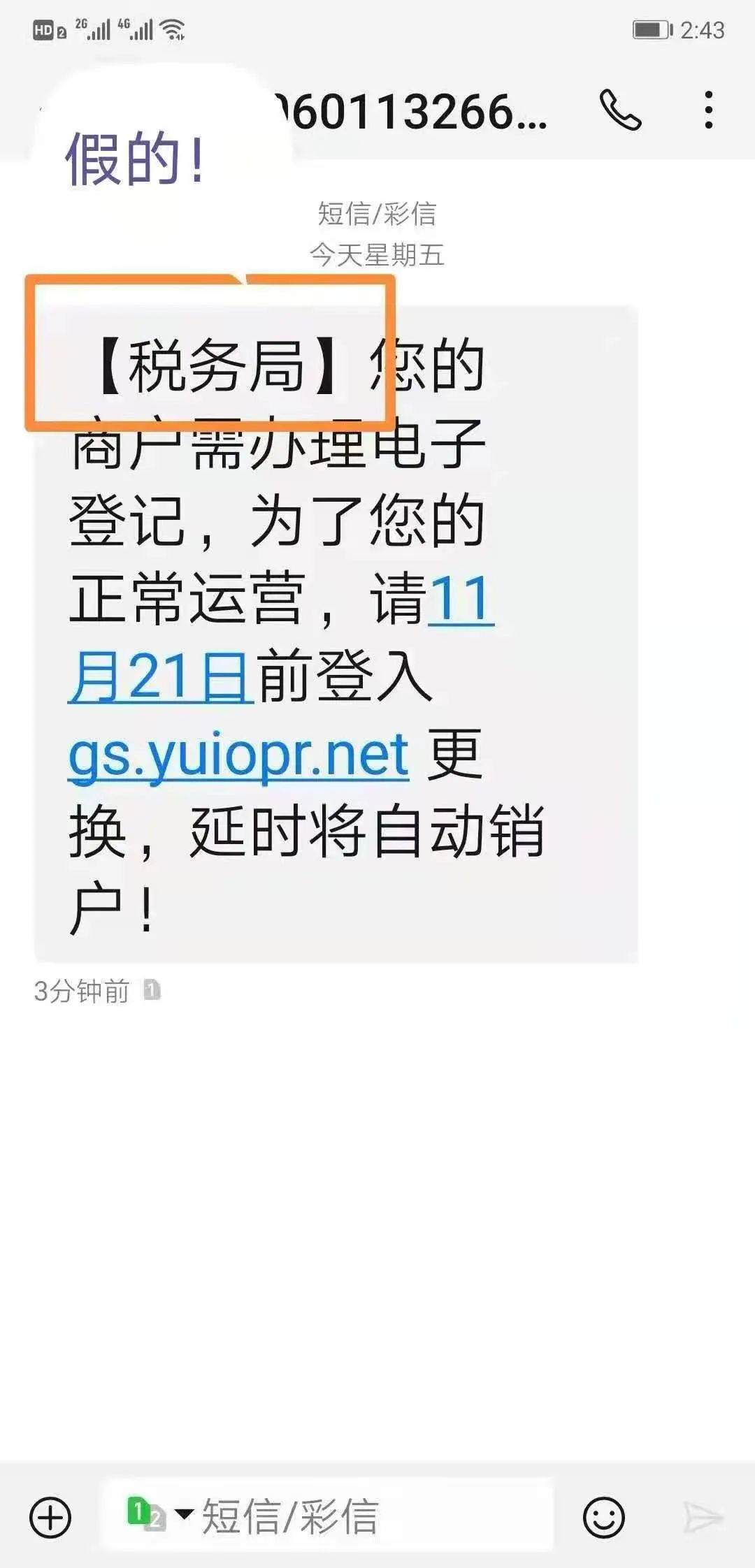Open the three-dot overflow menu
The width and height of the screenshot is (755, 1568).
(709, 110)
